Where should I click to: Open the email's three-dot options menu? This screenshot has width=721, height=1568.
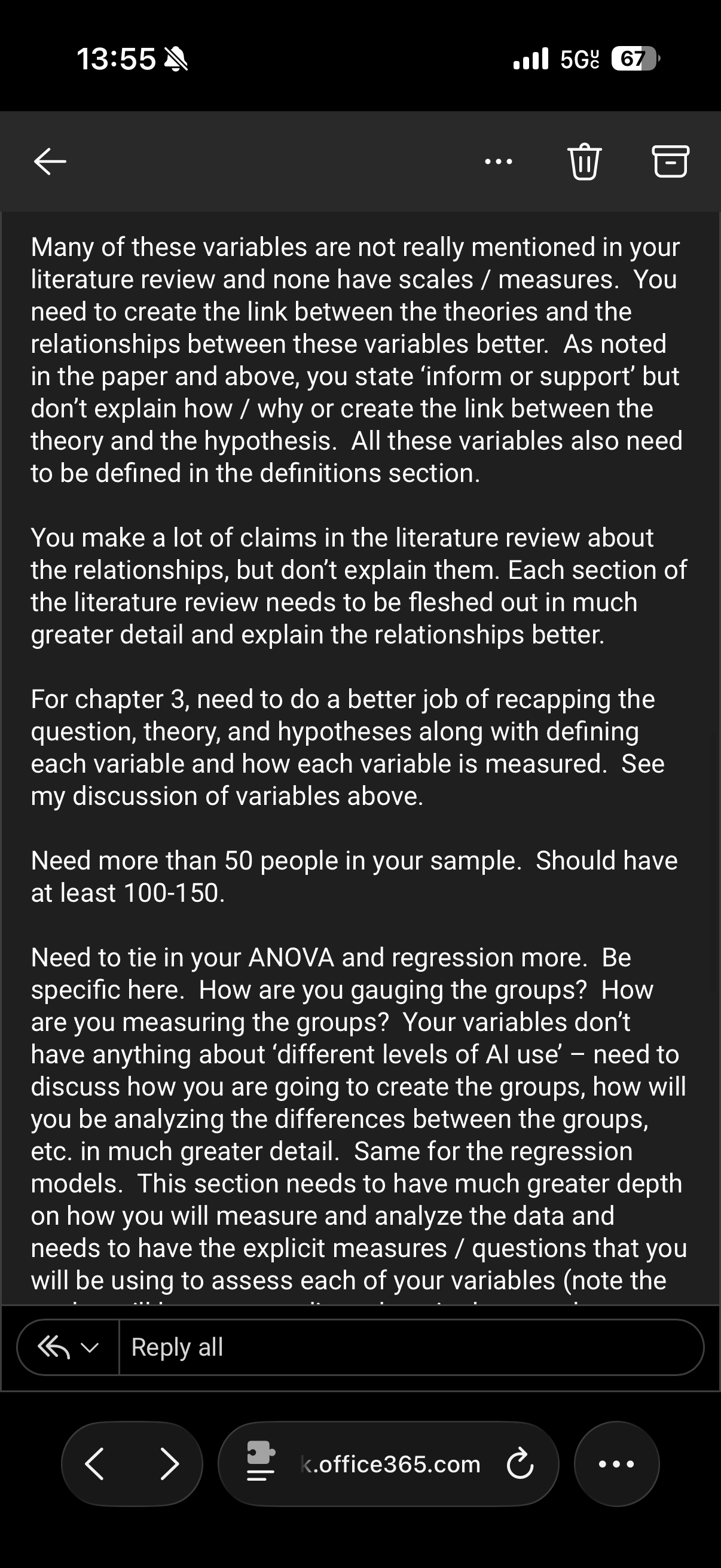(x=499, y=162)
